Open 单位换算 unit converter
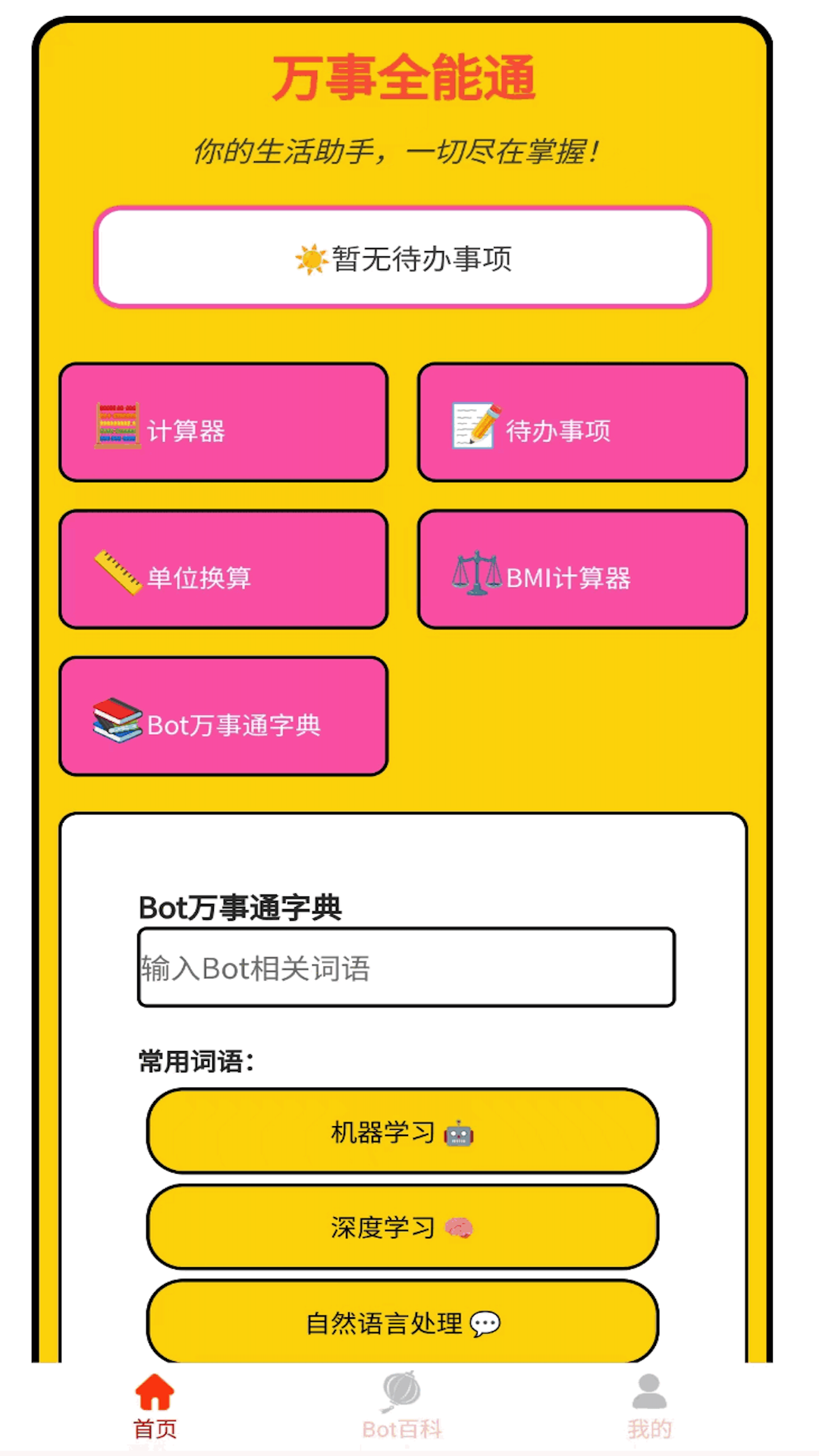This screenshot has width=819, height=1456. coord(224,570)
